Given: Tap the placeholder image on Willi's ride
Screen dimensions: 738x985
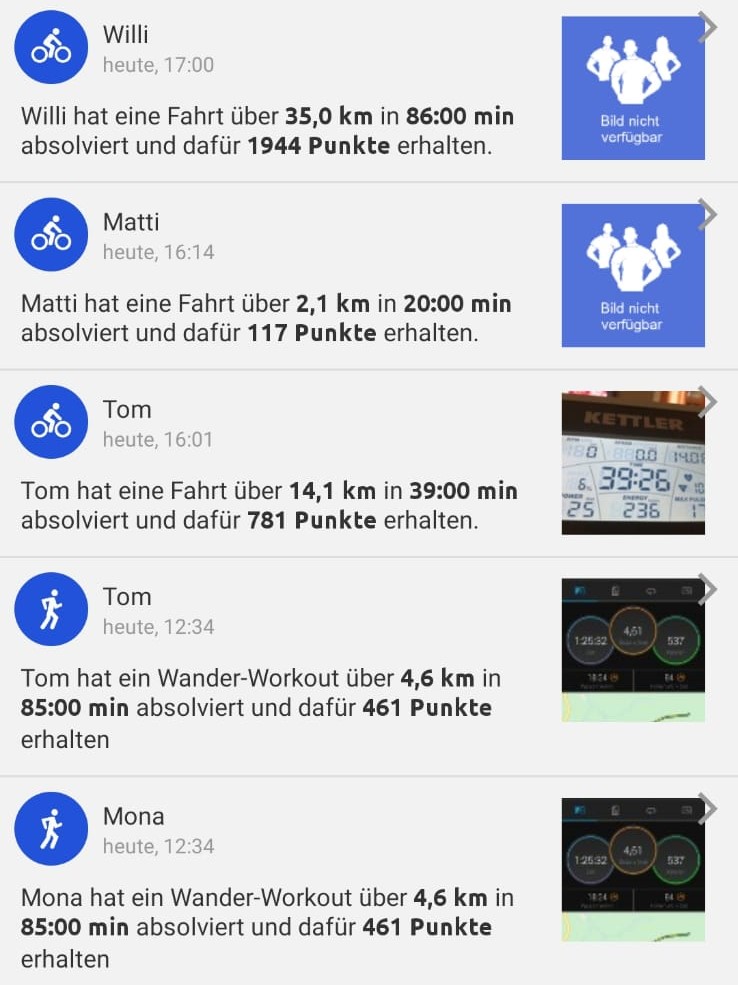Looking at the screenshot, I should point(633,88).
